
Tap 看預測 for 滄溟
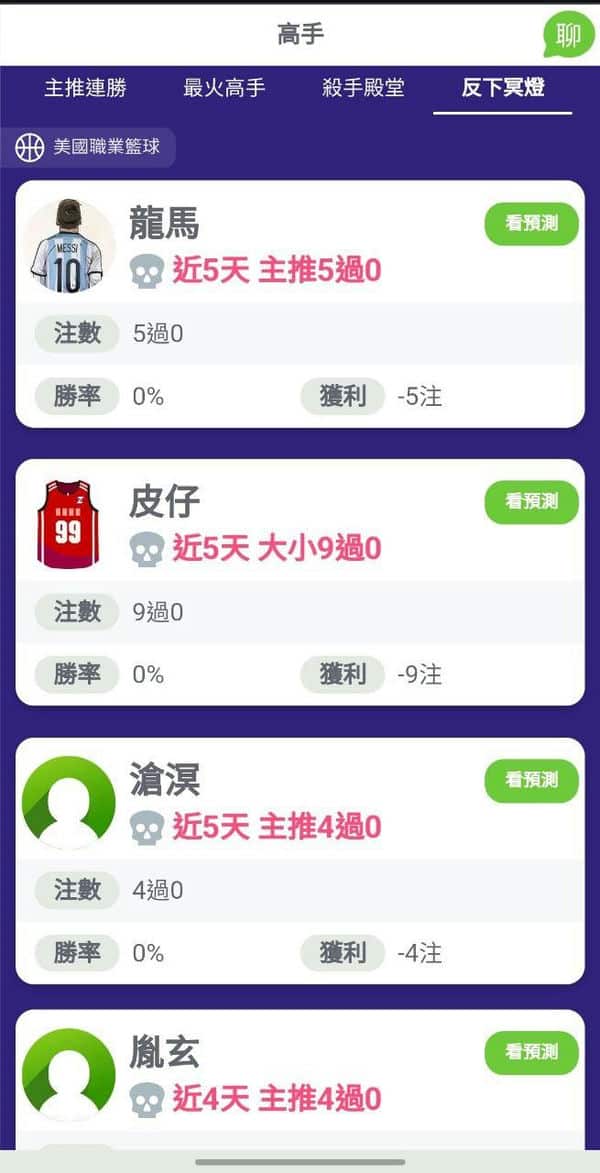coord(532,780)
